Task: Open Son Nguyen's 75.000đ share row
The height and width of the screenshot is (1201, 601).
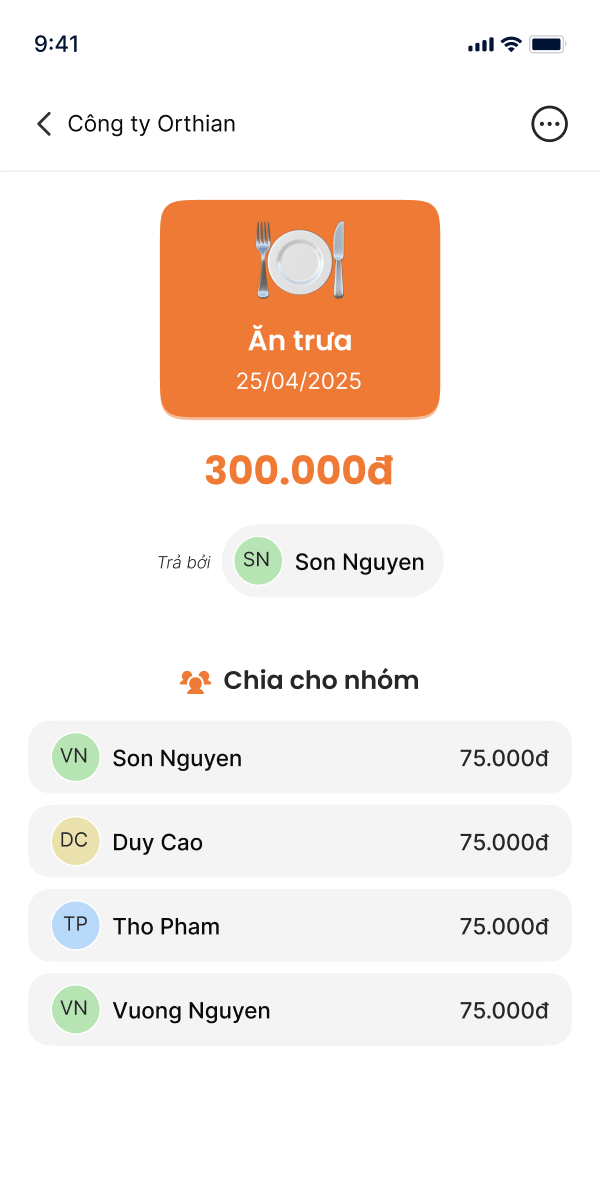Action: (300, 757)
